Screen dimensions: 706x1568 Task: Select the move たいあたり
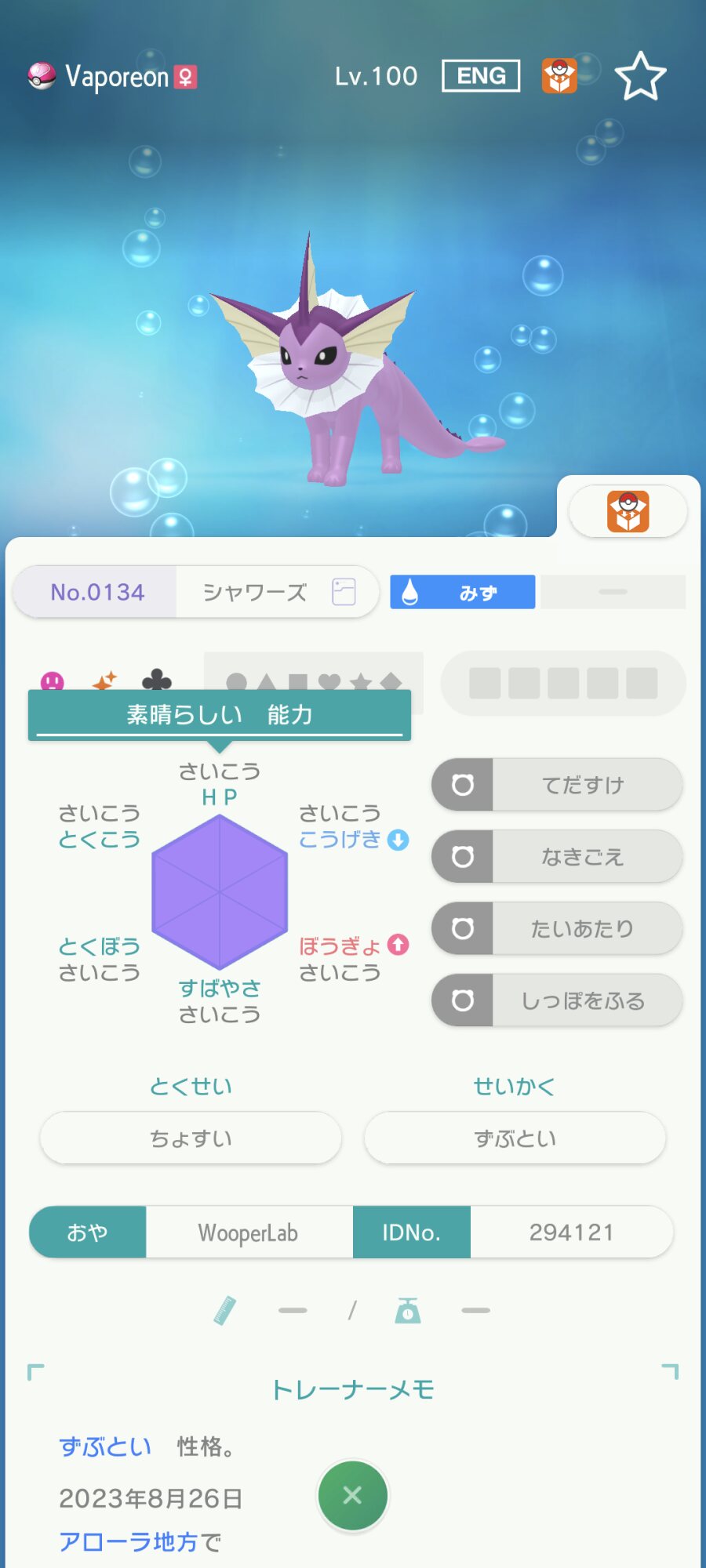pyautogui.click(x=557, y=928)
